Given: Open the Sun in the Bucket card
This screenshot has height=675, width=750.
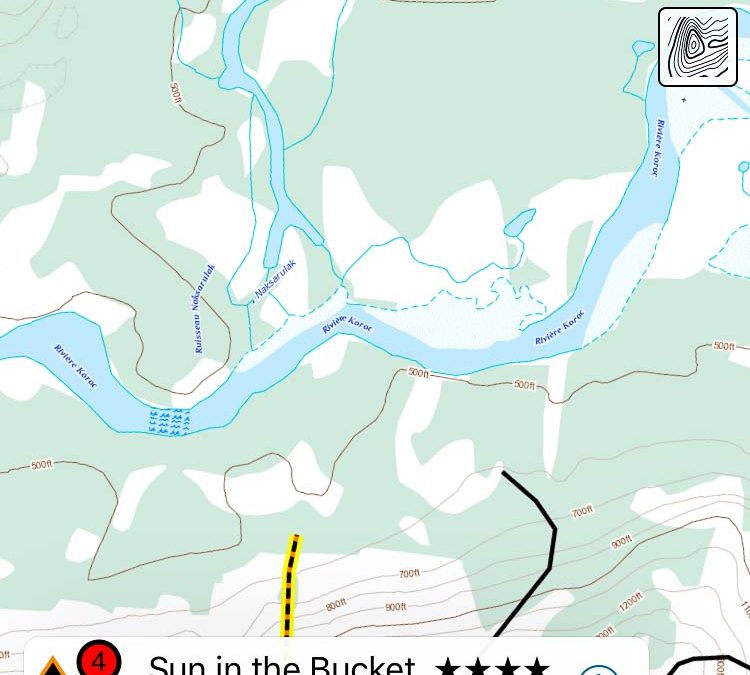Looking at the screenshot, I should pos(282,664).
